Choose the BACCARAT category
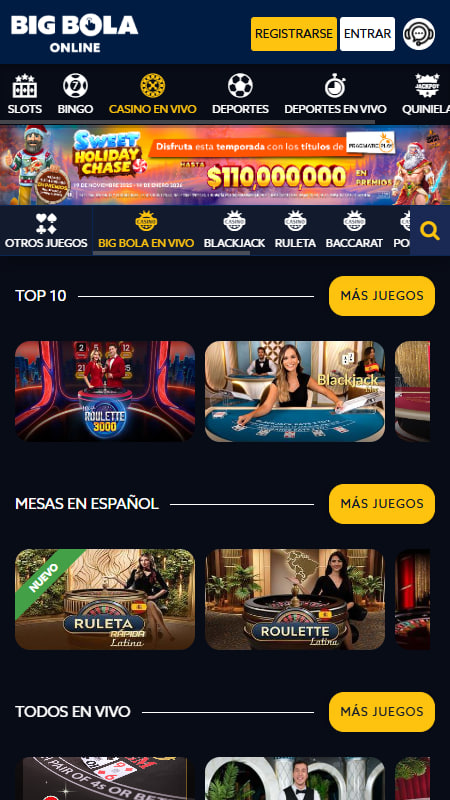Viewport: 450px width, 800px height. pyautogui.click(x=354, y=231)
